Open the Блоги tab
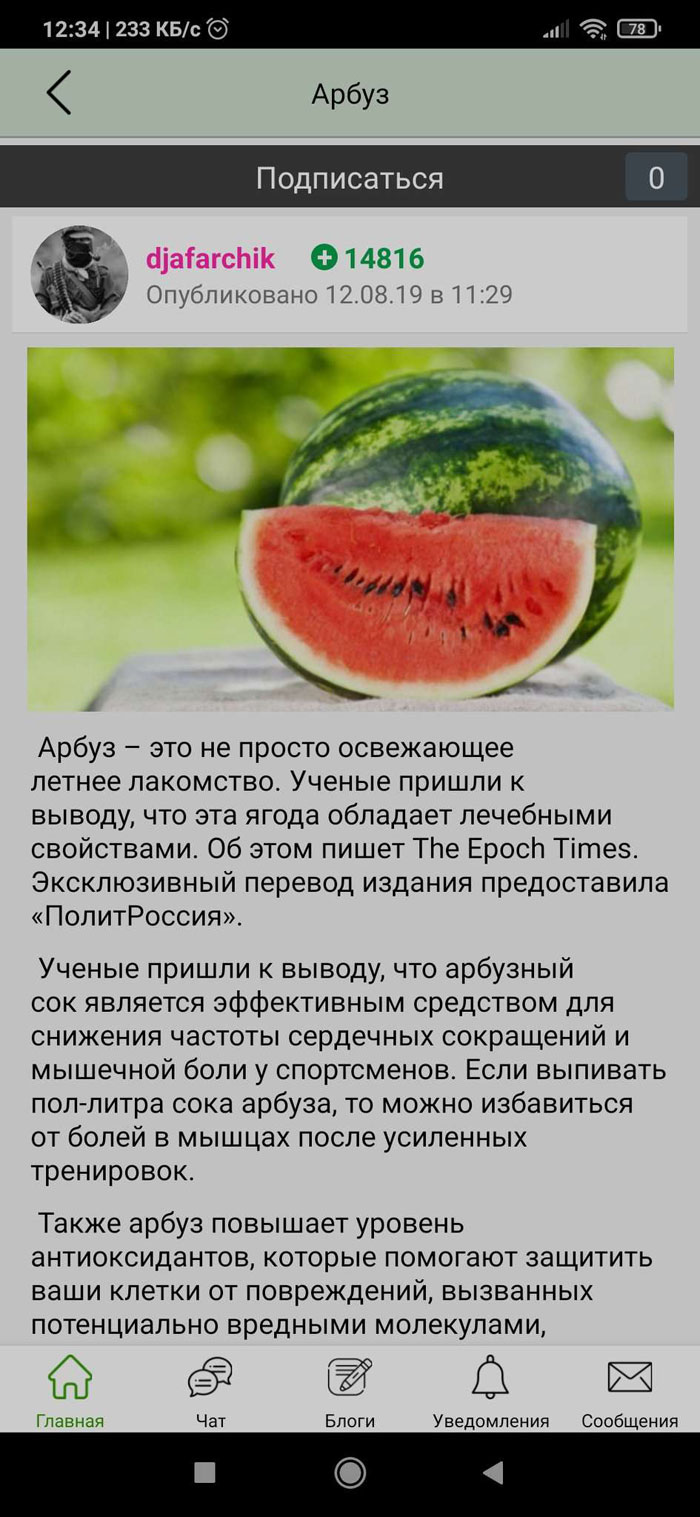Viewport: 700px width, 1517px height. [350, 1390]
